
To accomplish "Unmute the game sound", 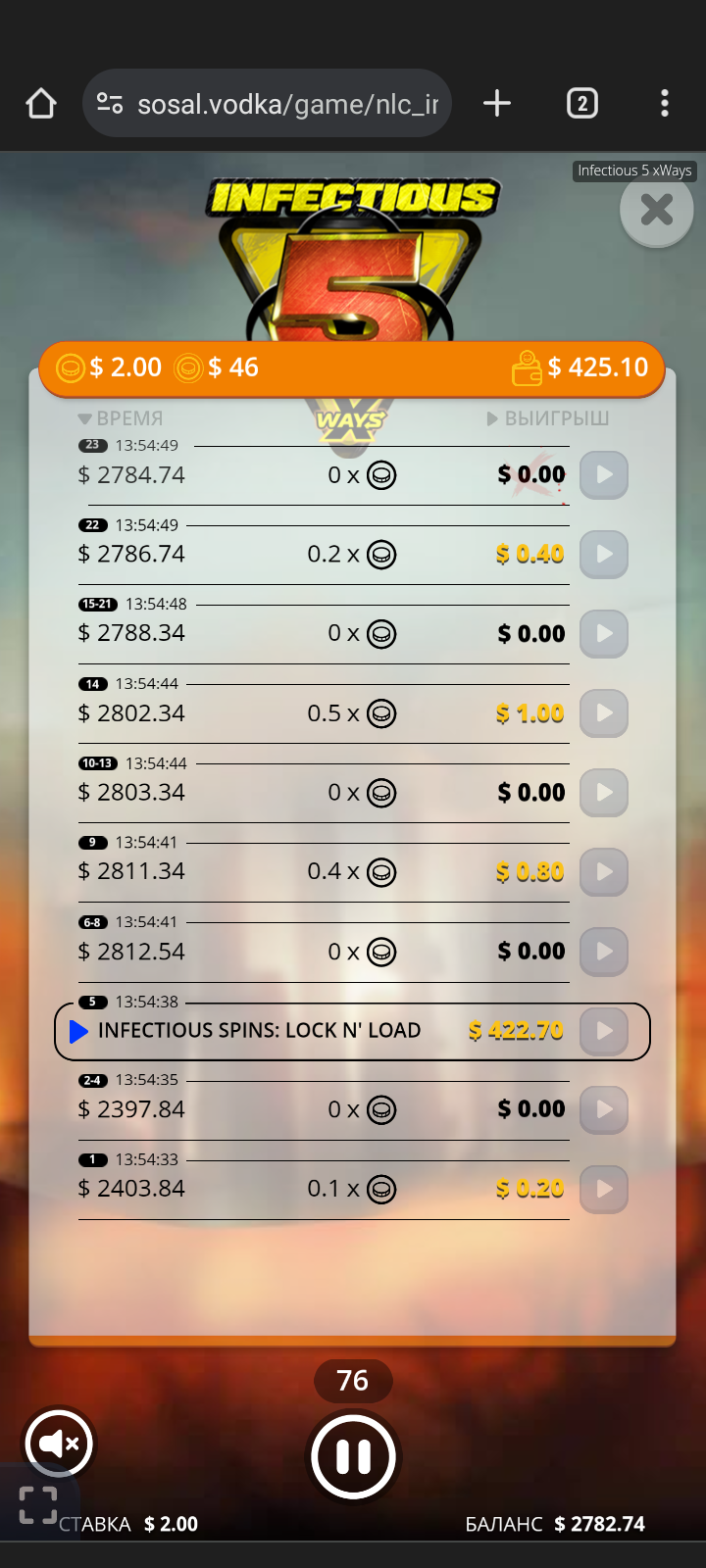I will [59, 1443].
